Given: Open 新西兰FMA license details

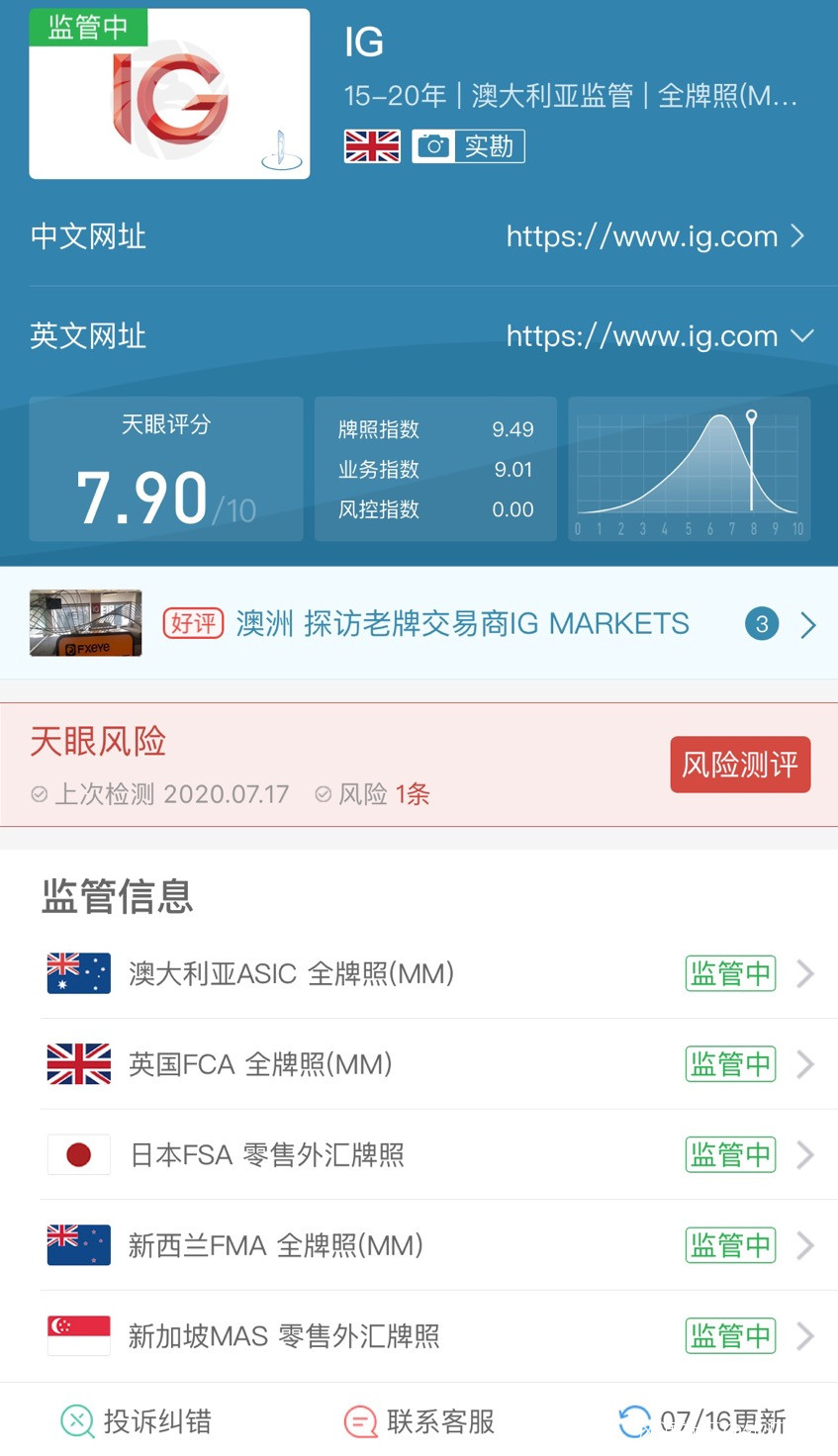Looking at the screenshot, I should coord(425,1245).
